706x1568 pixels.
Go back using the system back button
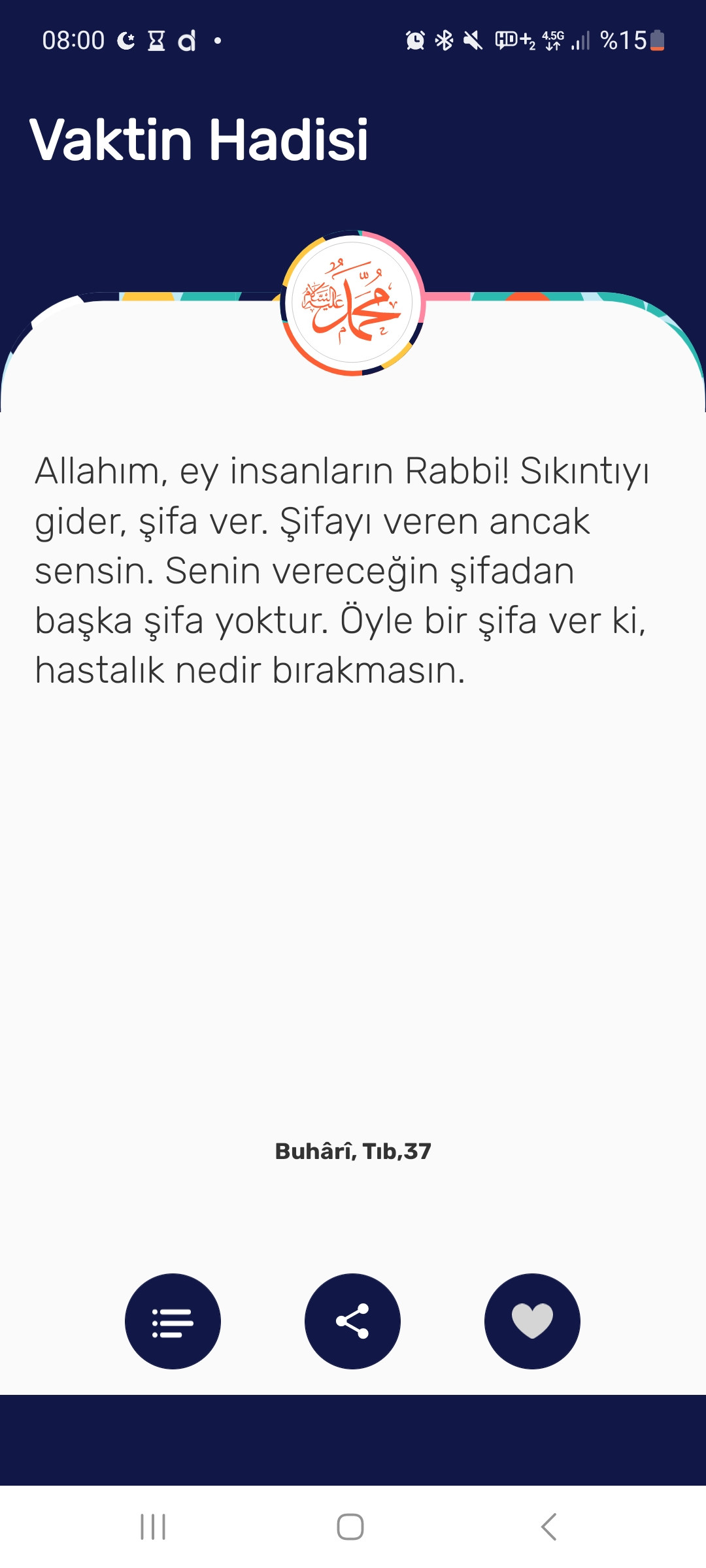549,1527
